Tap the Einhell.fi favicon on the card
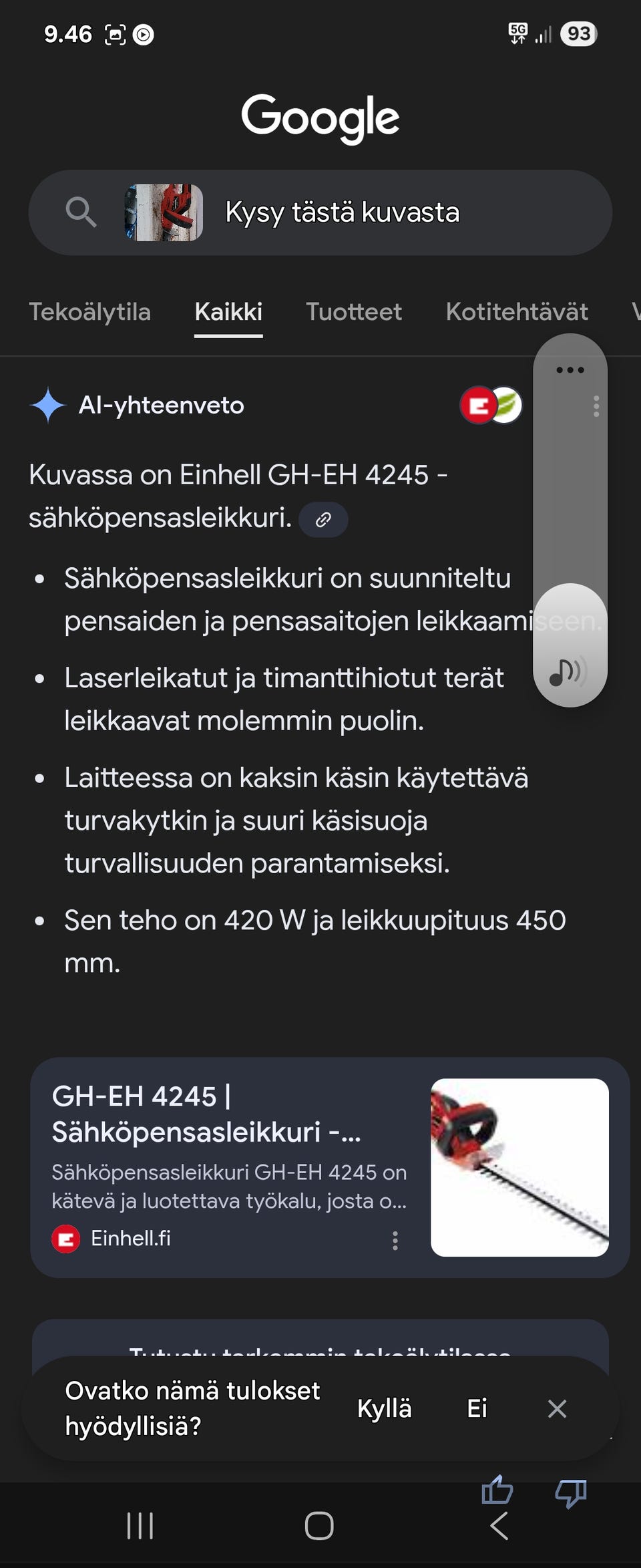 tap(67, 1237)
